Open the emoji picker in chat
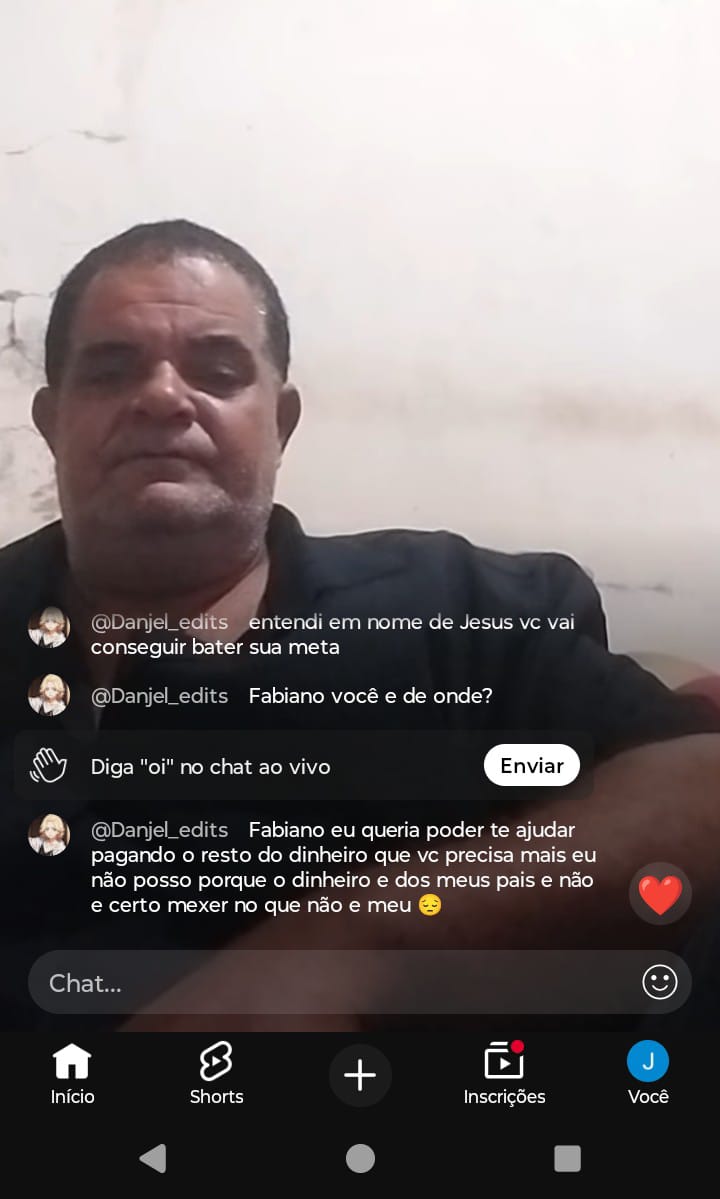The image size is (720, 1199). (660, 982)
